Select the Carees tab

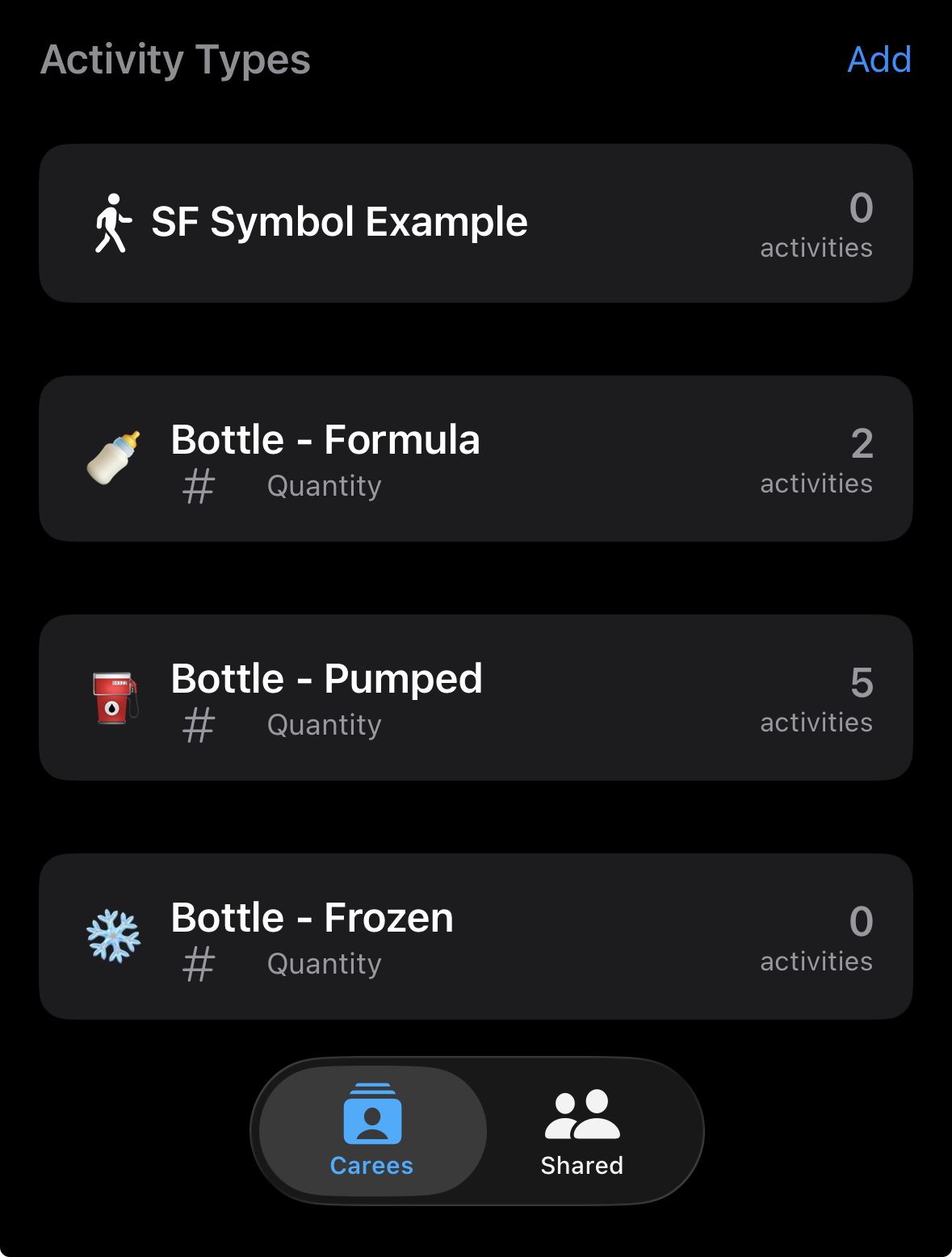[x=372, y=1130]
